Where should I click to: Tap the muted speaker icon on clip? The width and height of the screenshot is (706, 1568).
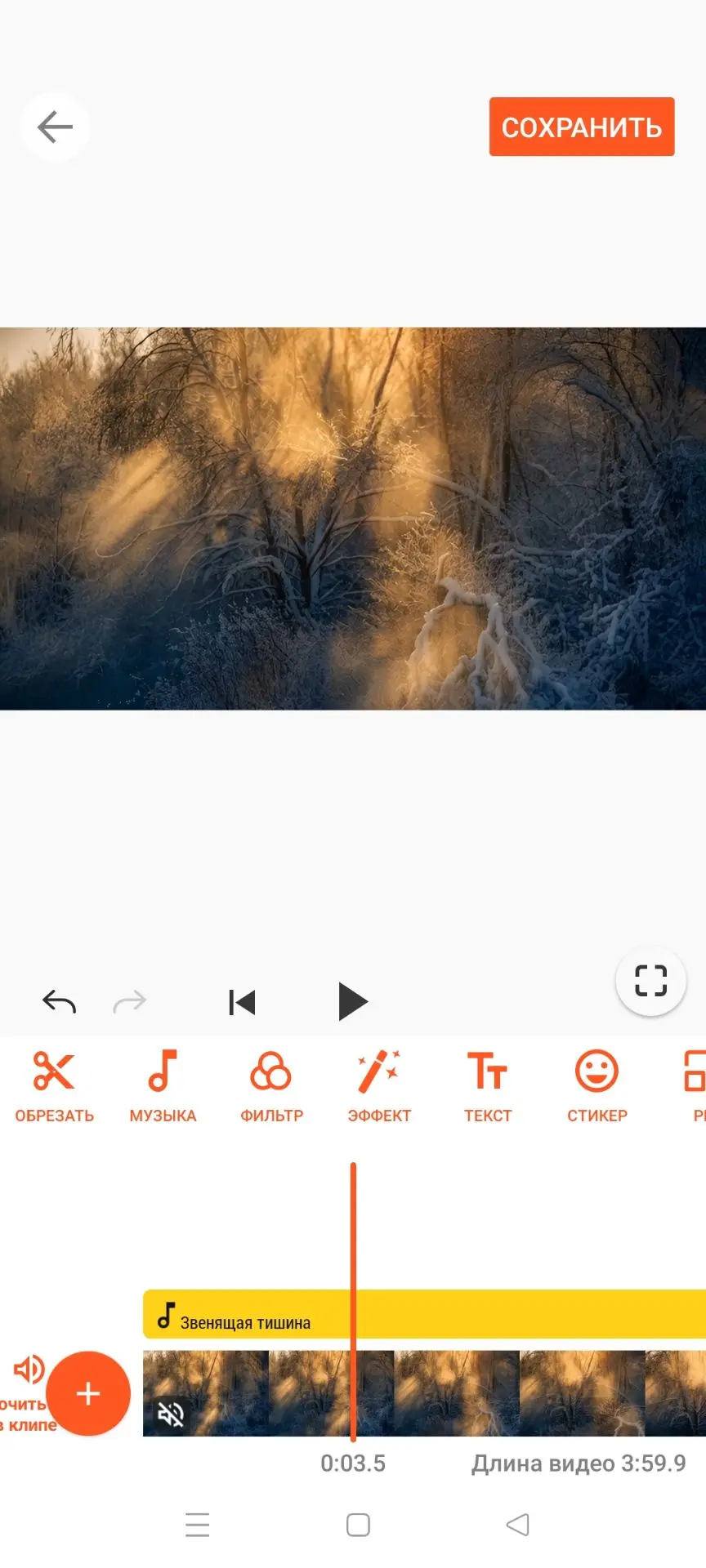click(x=171, y=1414)
